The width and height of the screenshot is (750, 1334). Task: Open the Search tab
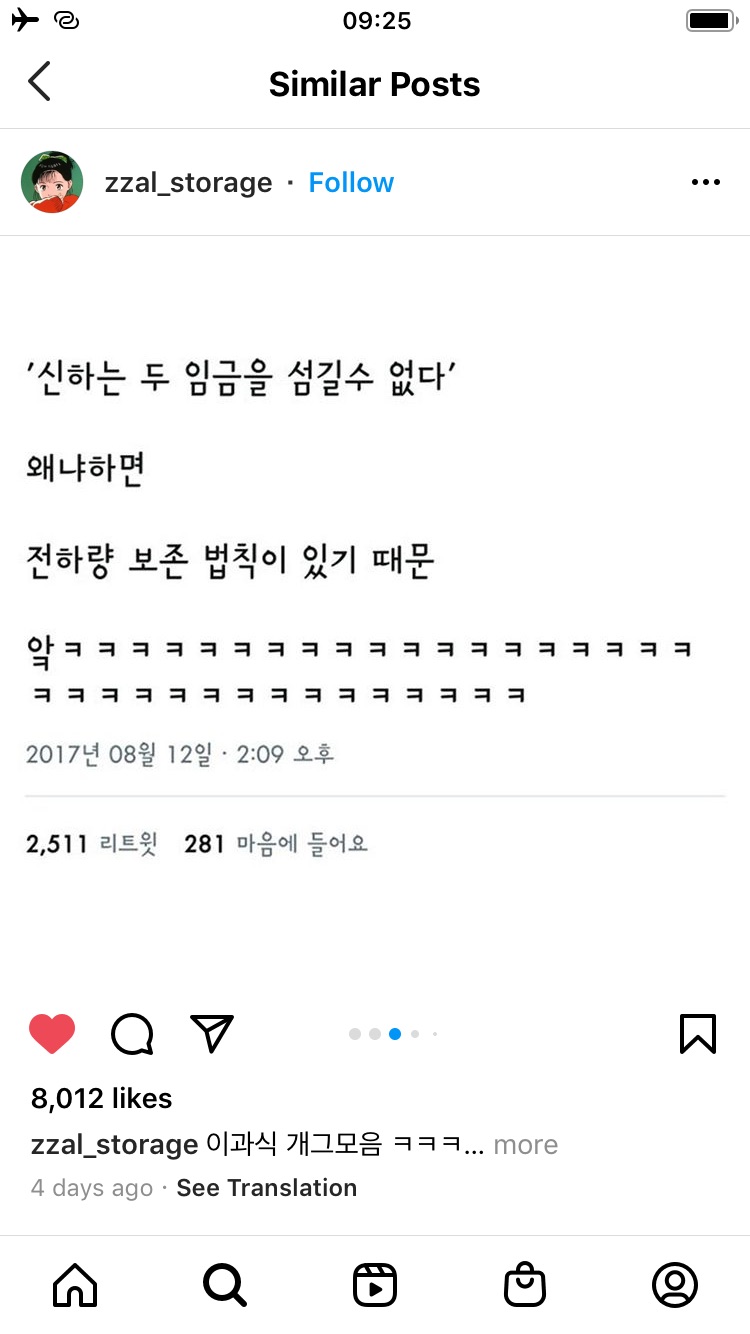coord(225,1285)
